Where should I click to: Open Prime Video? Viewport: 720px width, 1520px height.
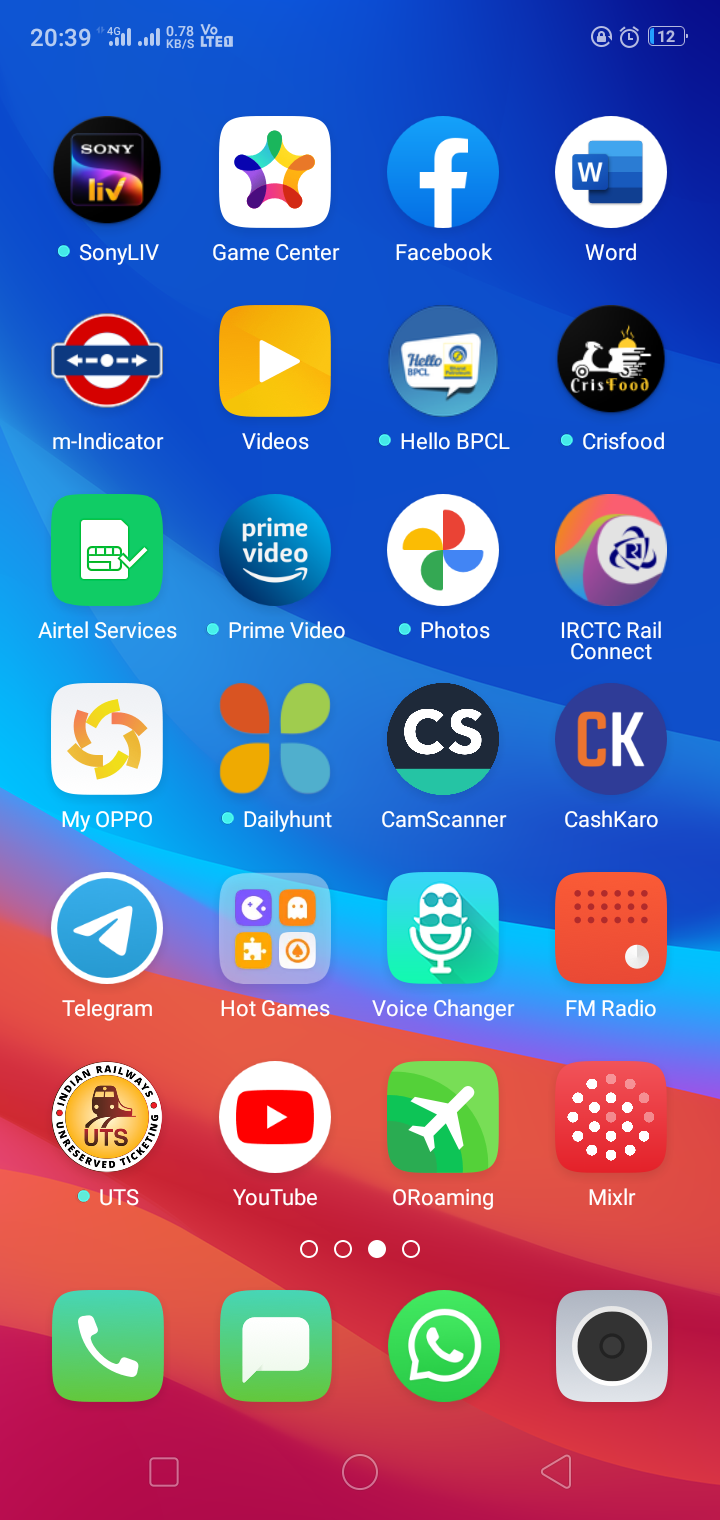tap(275, 549)
